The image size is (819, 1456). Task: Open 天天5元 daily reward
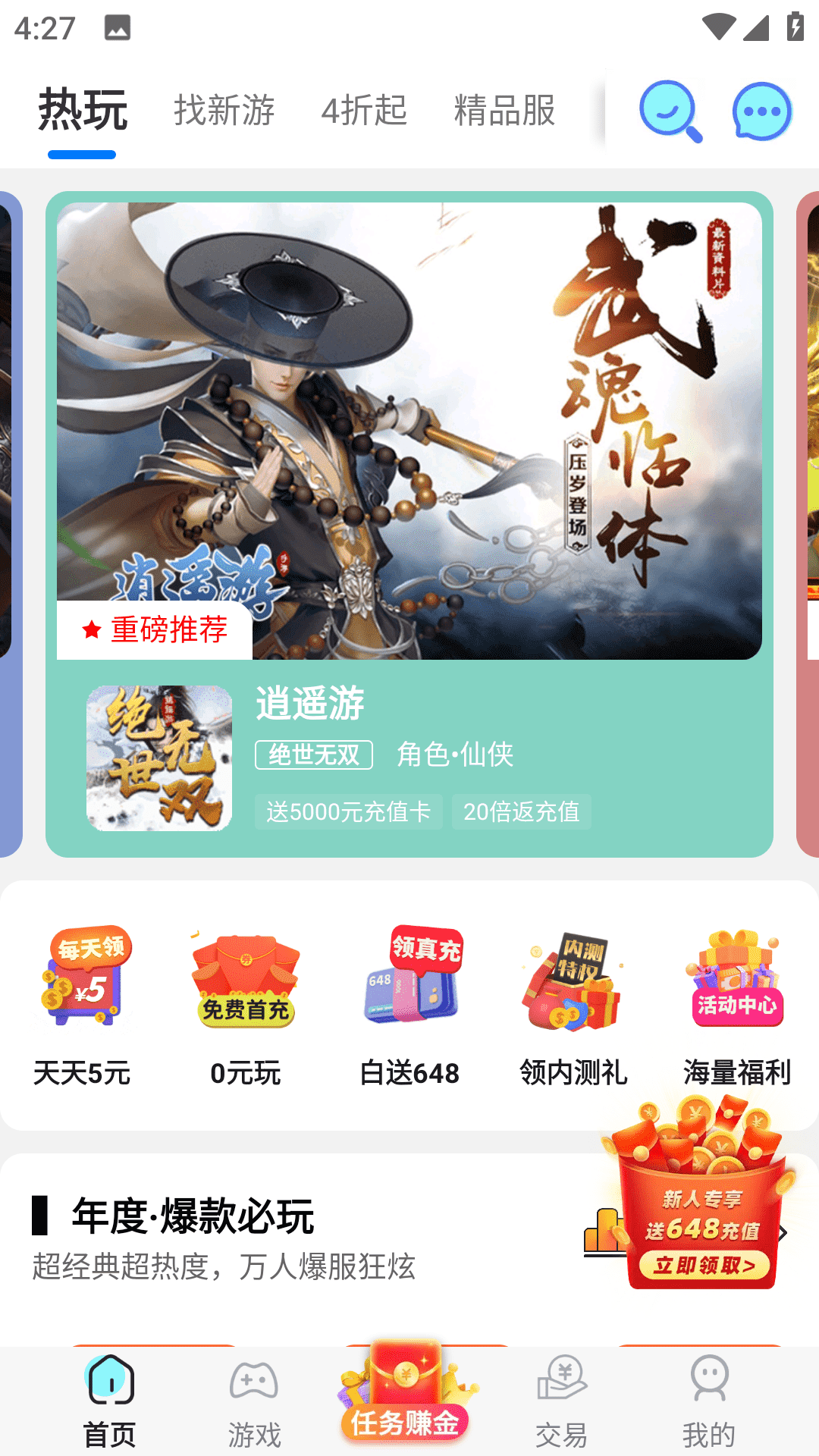click(x=82, y=1005)
